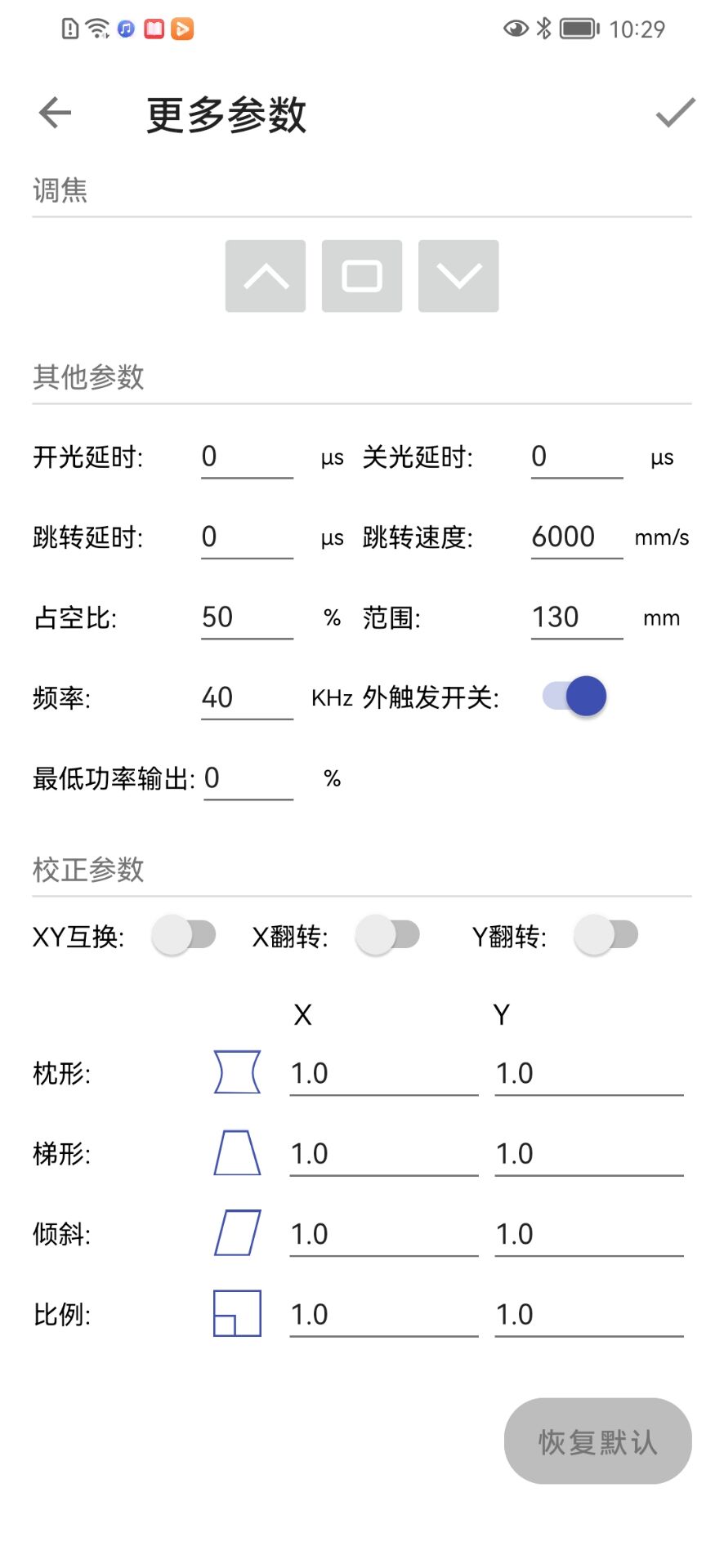Edit the 比例 Y correction field
This screenshot has width=724, height=1568.
(589, 1315)
